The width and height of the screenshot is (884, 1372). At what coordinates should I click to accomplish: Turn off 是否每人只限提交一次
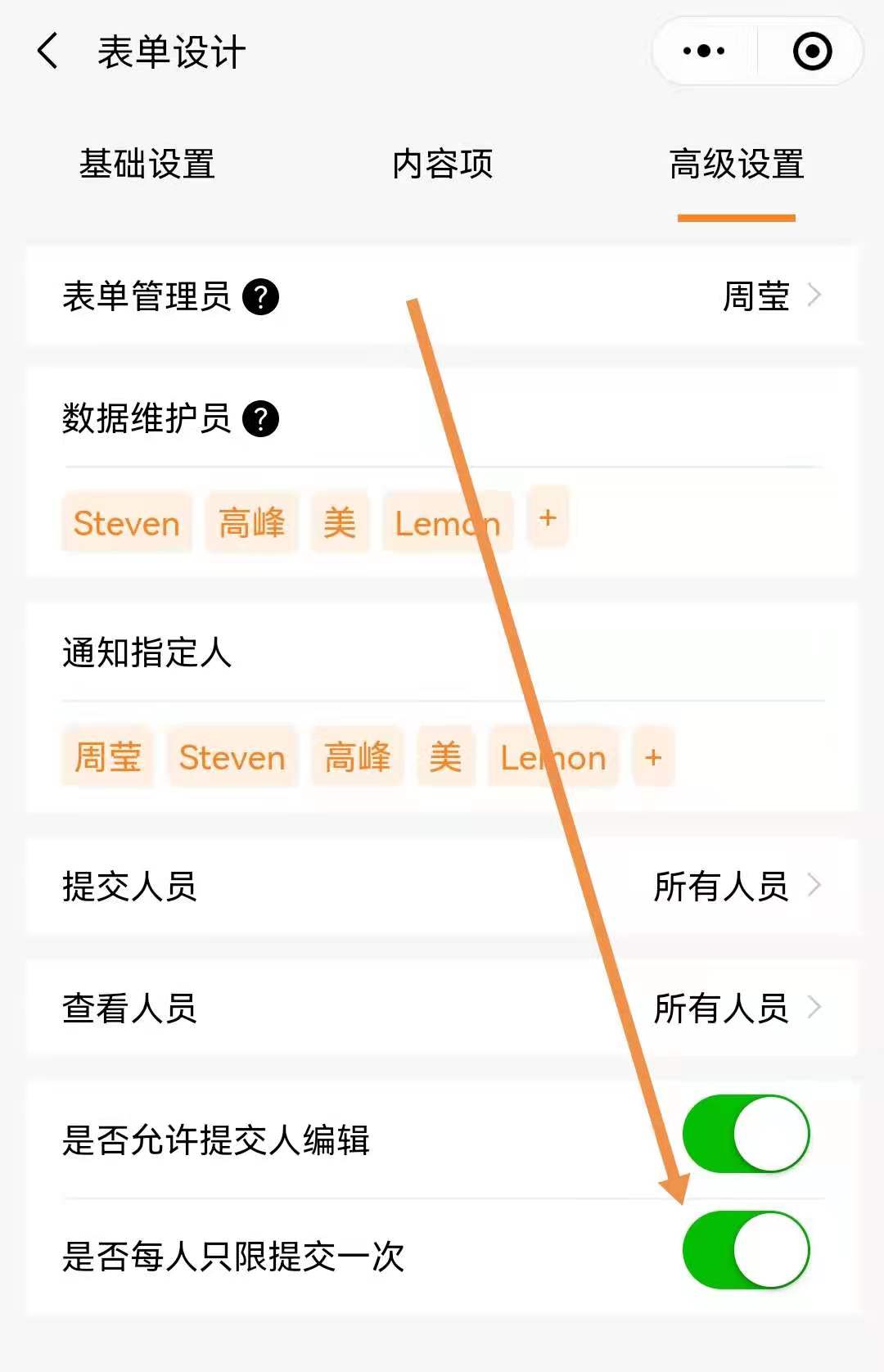pyautogui.click(x=746, y=1250)
